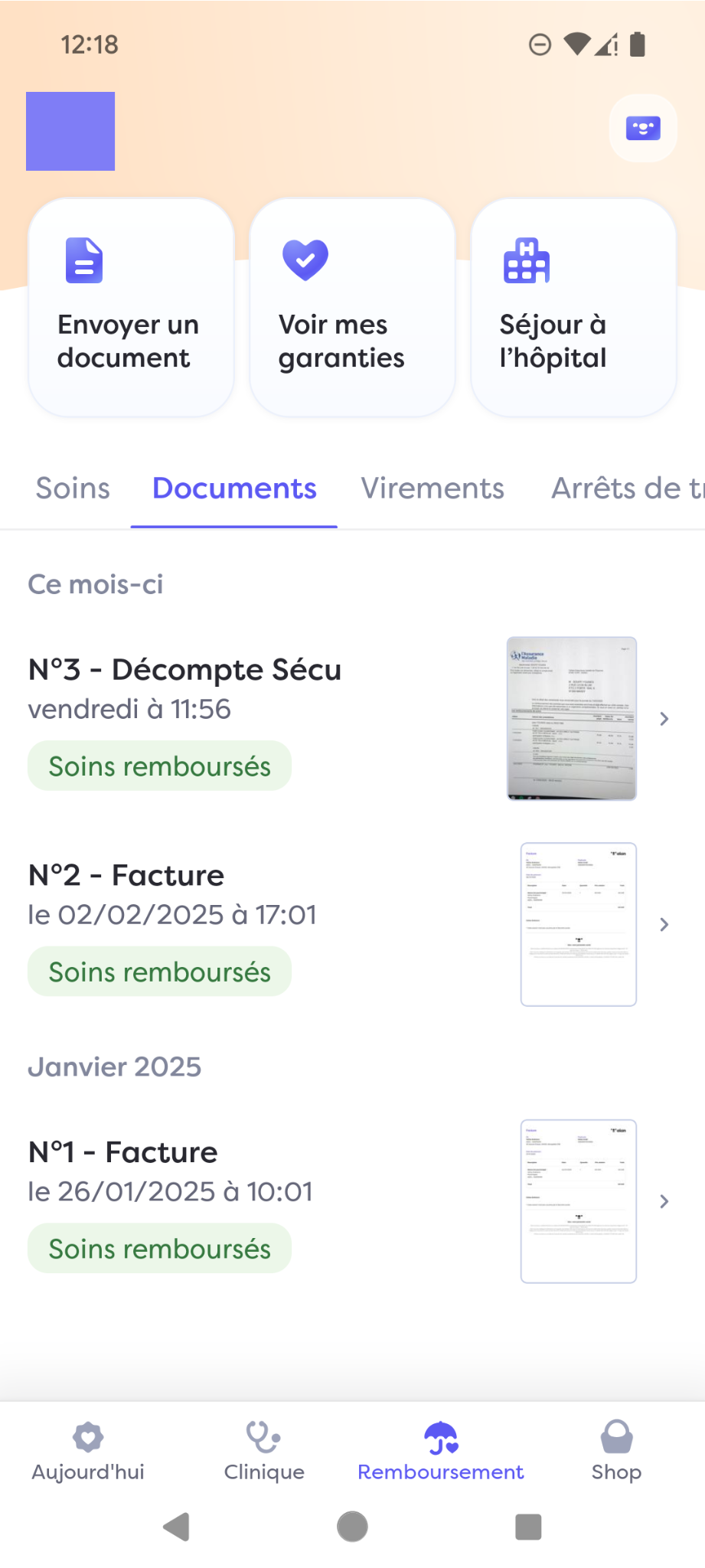Open Voir mes garanties

352,308
